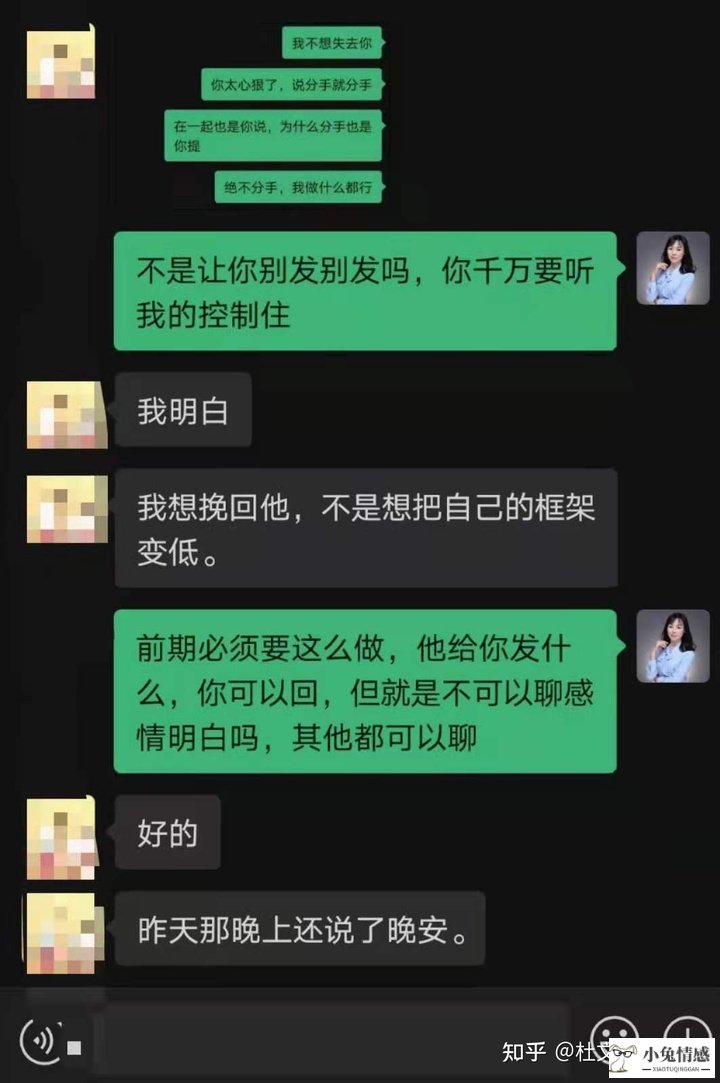This screenshot has width=720, height=1083.
Task: Tap woman's avatar beside 前期必须要这么做 message
Action: pos(672,646)
